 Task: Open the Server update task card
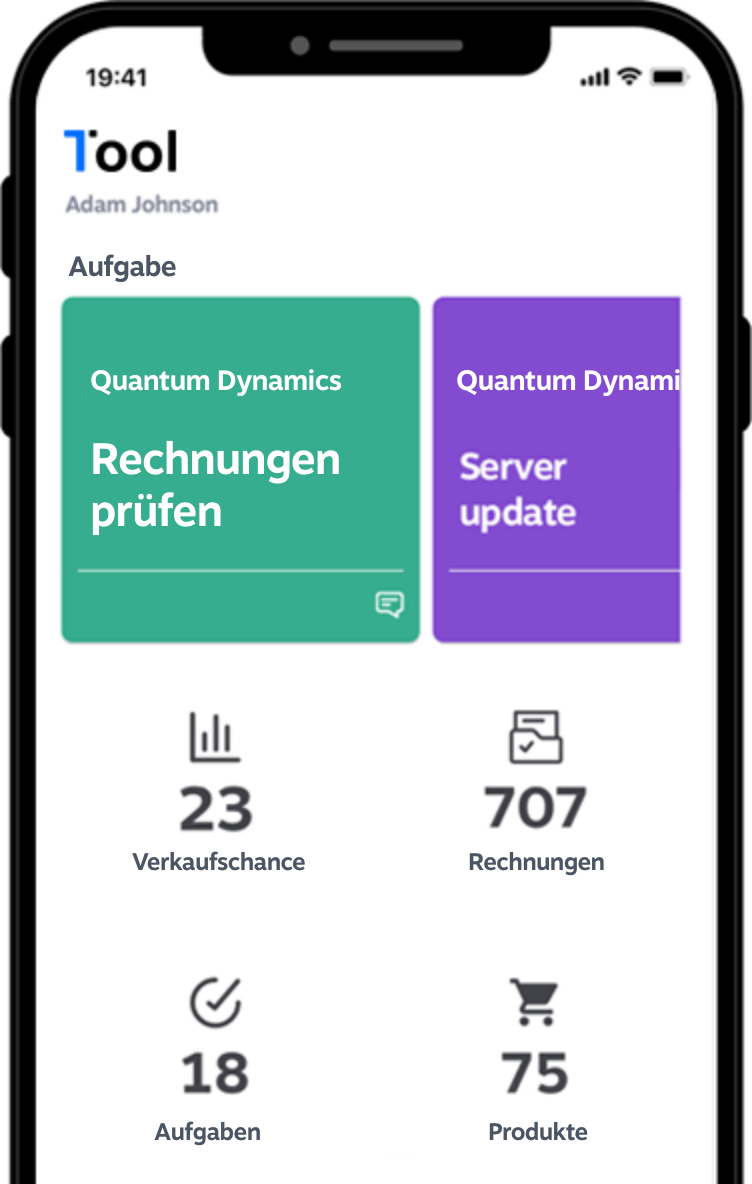click(556, 468)
